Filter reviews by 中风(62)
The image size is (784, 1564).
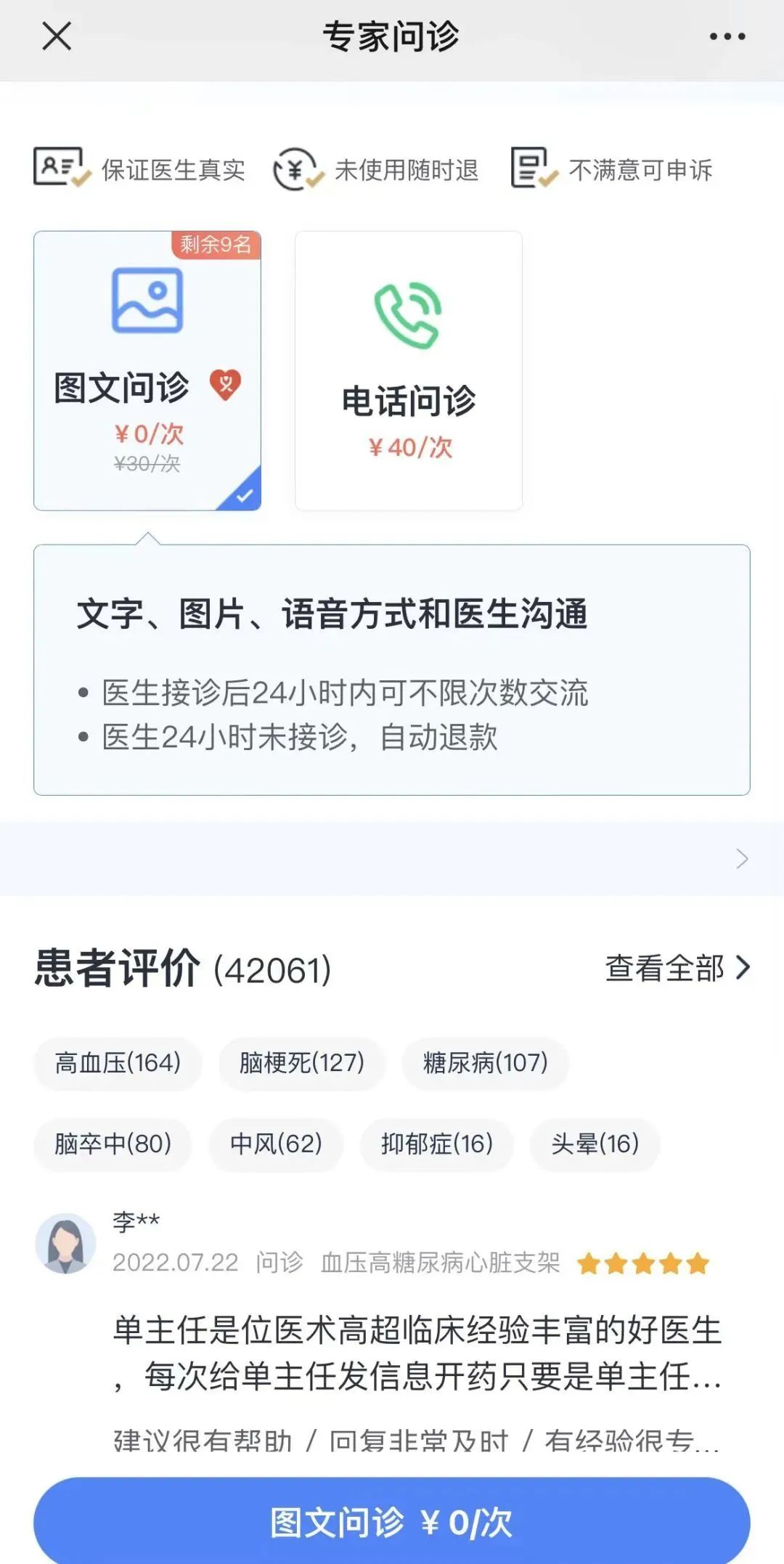tap(276, 1144)
